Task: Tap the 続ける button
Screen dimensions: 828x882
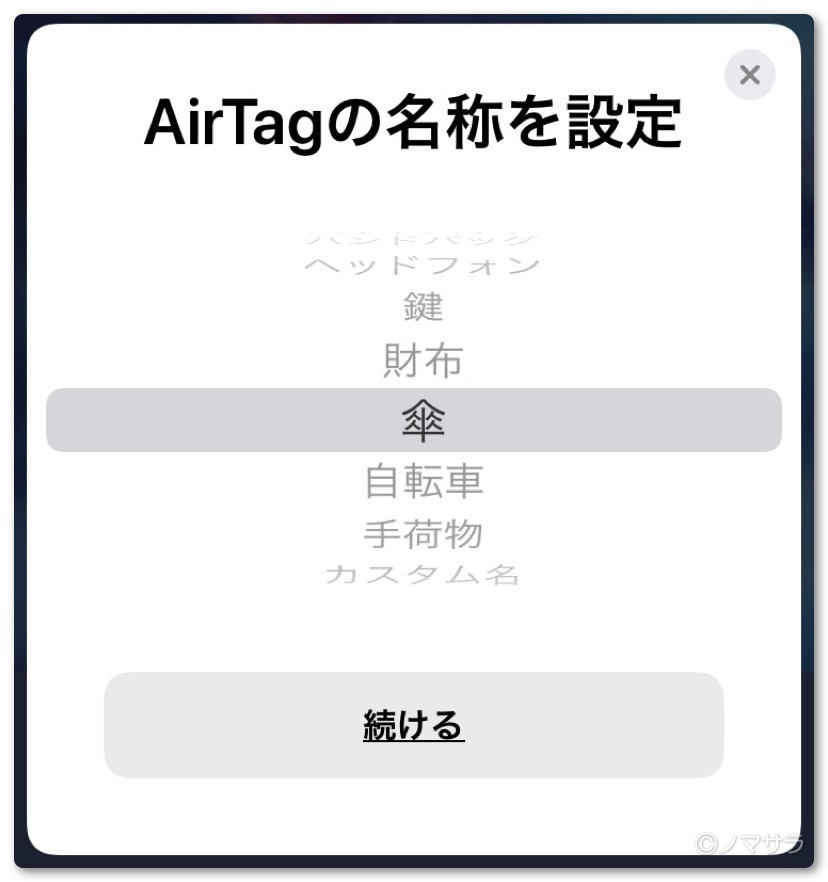Action: point(413,725)
